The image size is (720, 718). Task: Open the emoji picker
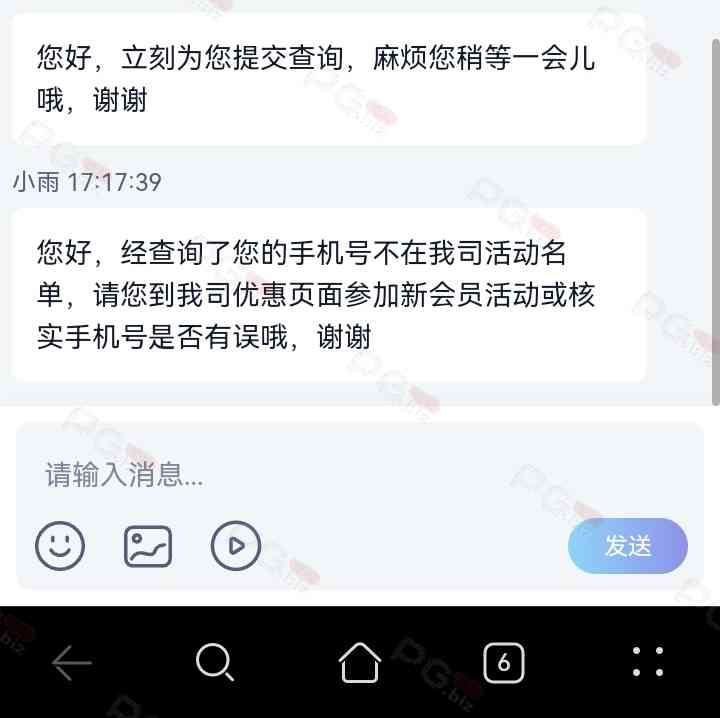click(x=60, y=546)
